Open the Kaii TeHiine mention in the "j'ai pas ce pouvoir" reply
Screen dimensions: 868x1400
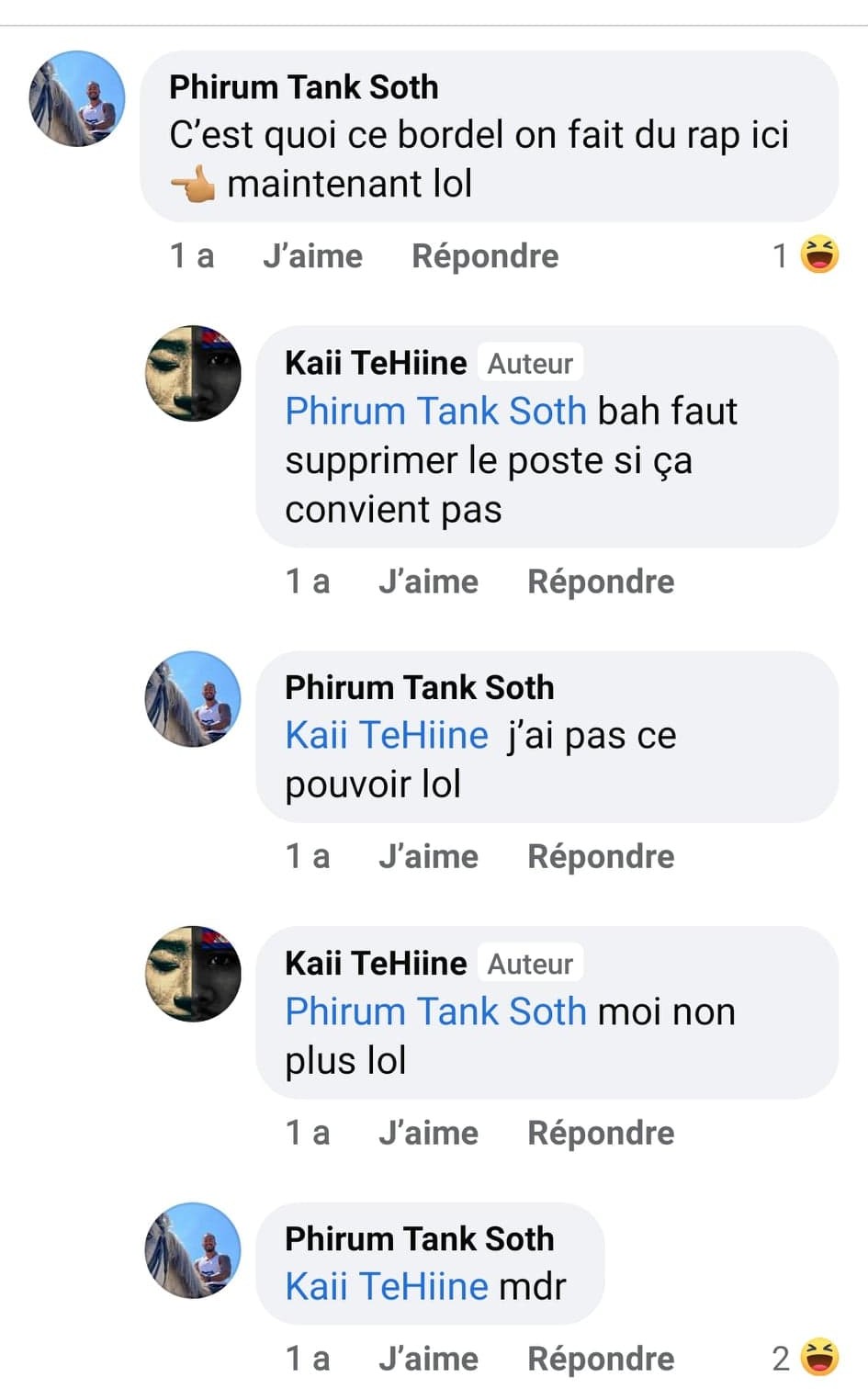pos(386,735)
